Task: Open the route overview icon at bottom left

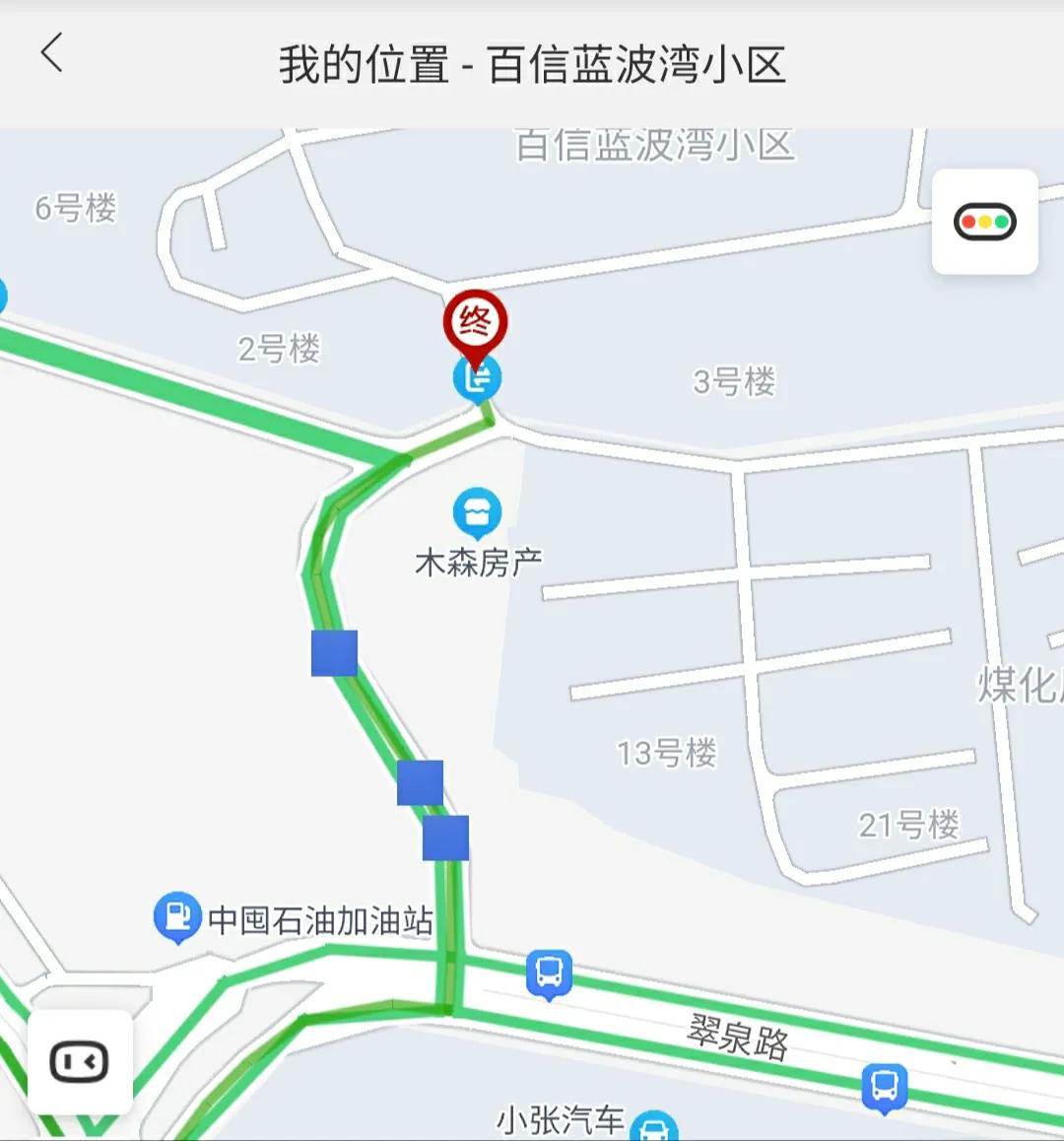Action: pos(79,1063)
